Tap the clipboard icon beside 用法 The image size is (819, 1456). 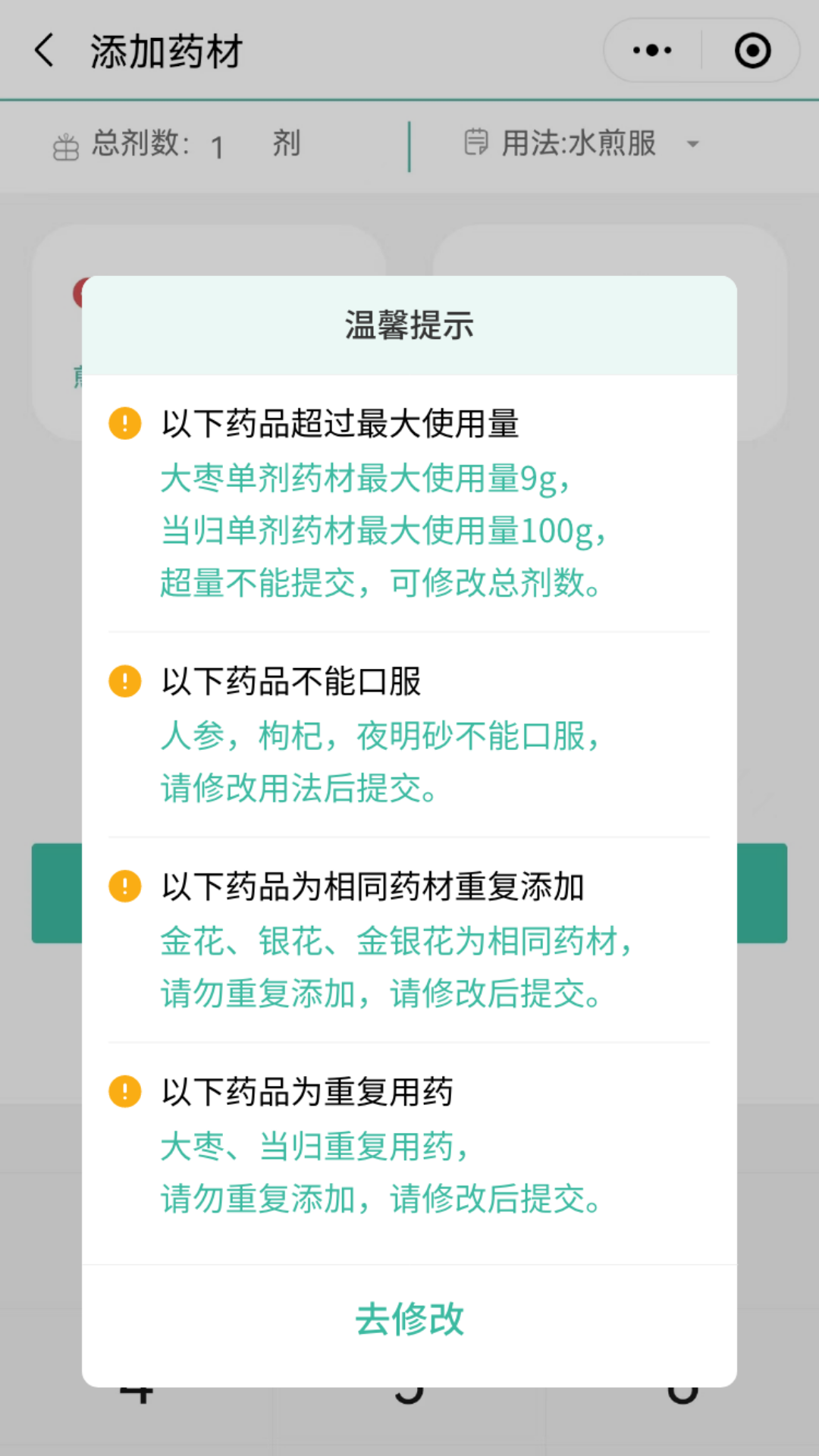click(475, 143)
